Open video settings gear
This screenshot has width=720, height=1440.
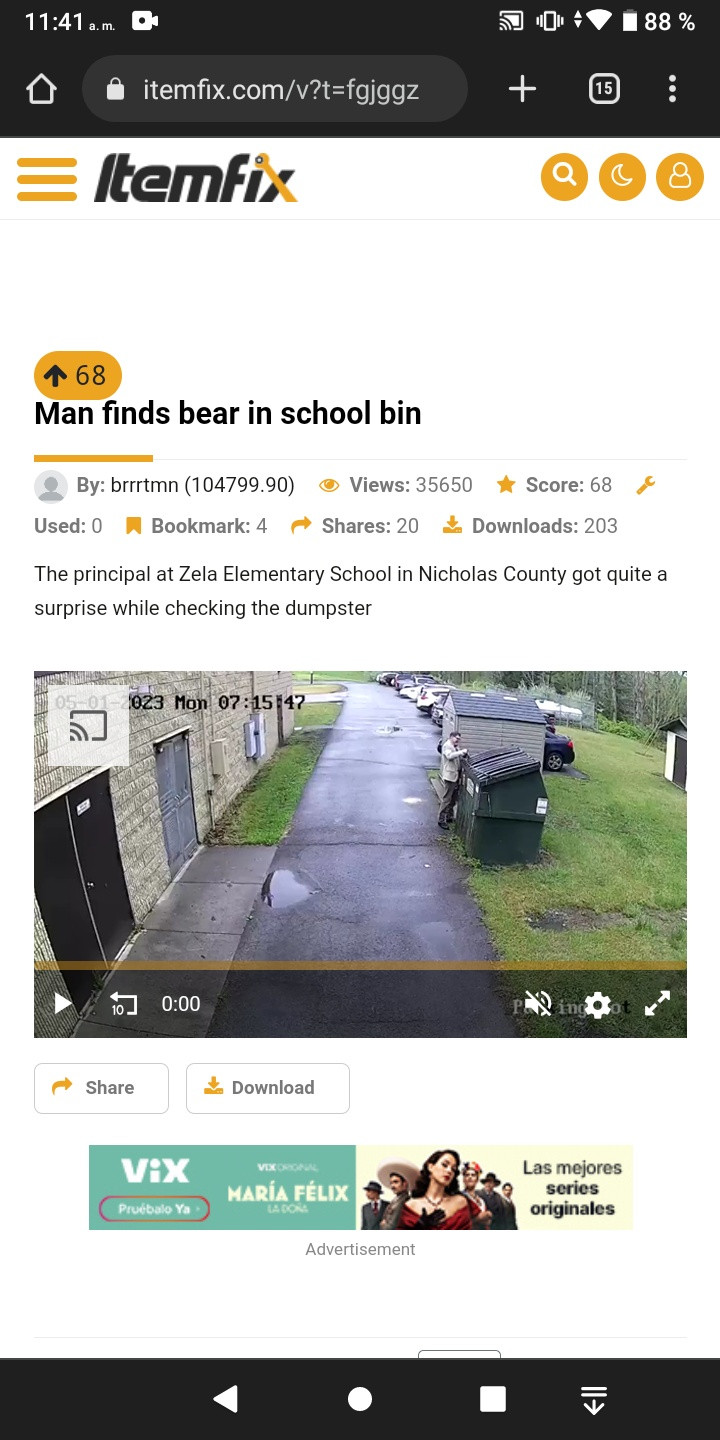click(x=598, y=1005)
